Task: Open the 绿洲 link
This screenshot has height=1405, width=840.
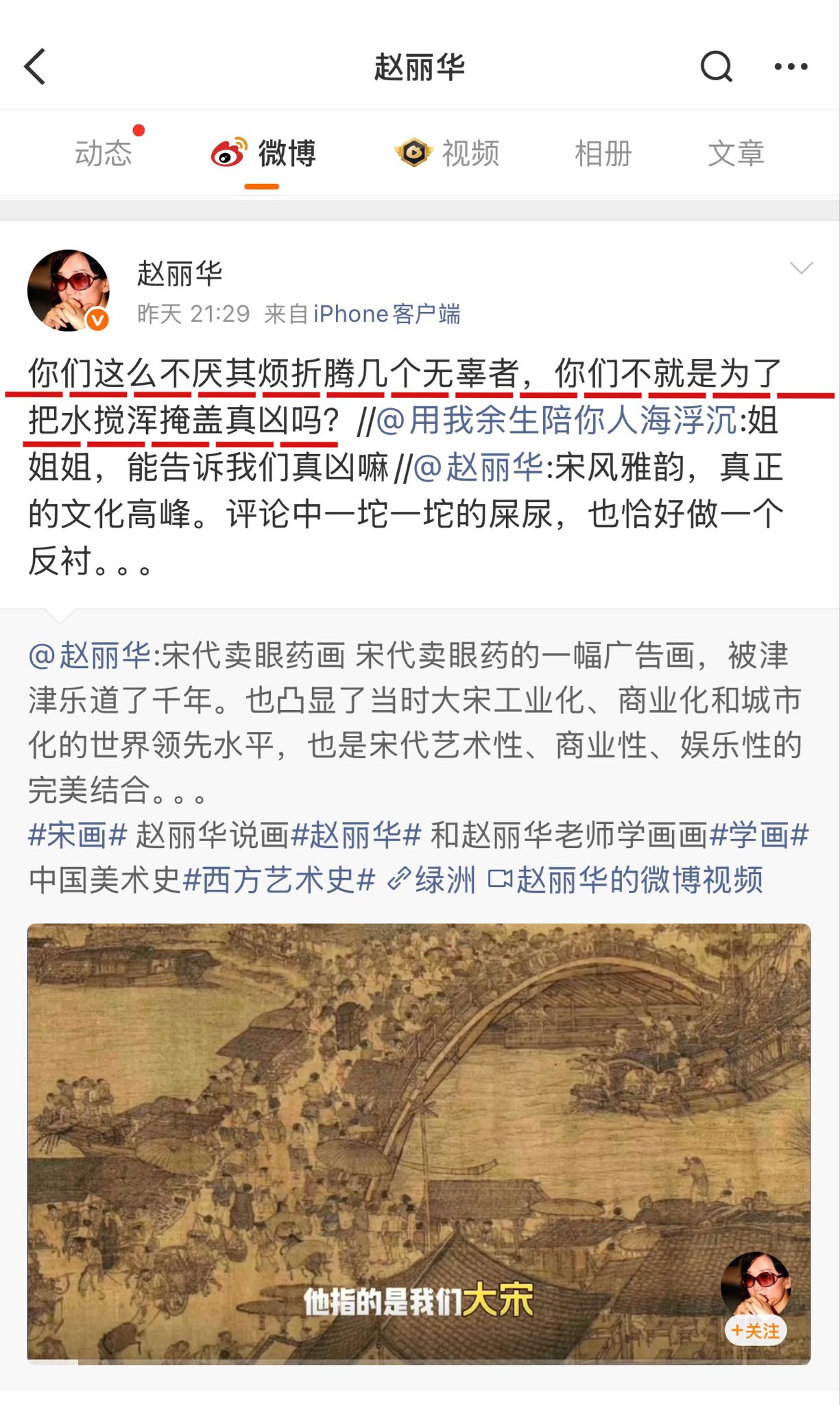Action: click(x=432, y=880)
